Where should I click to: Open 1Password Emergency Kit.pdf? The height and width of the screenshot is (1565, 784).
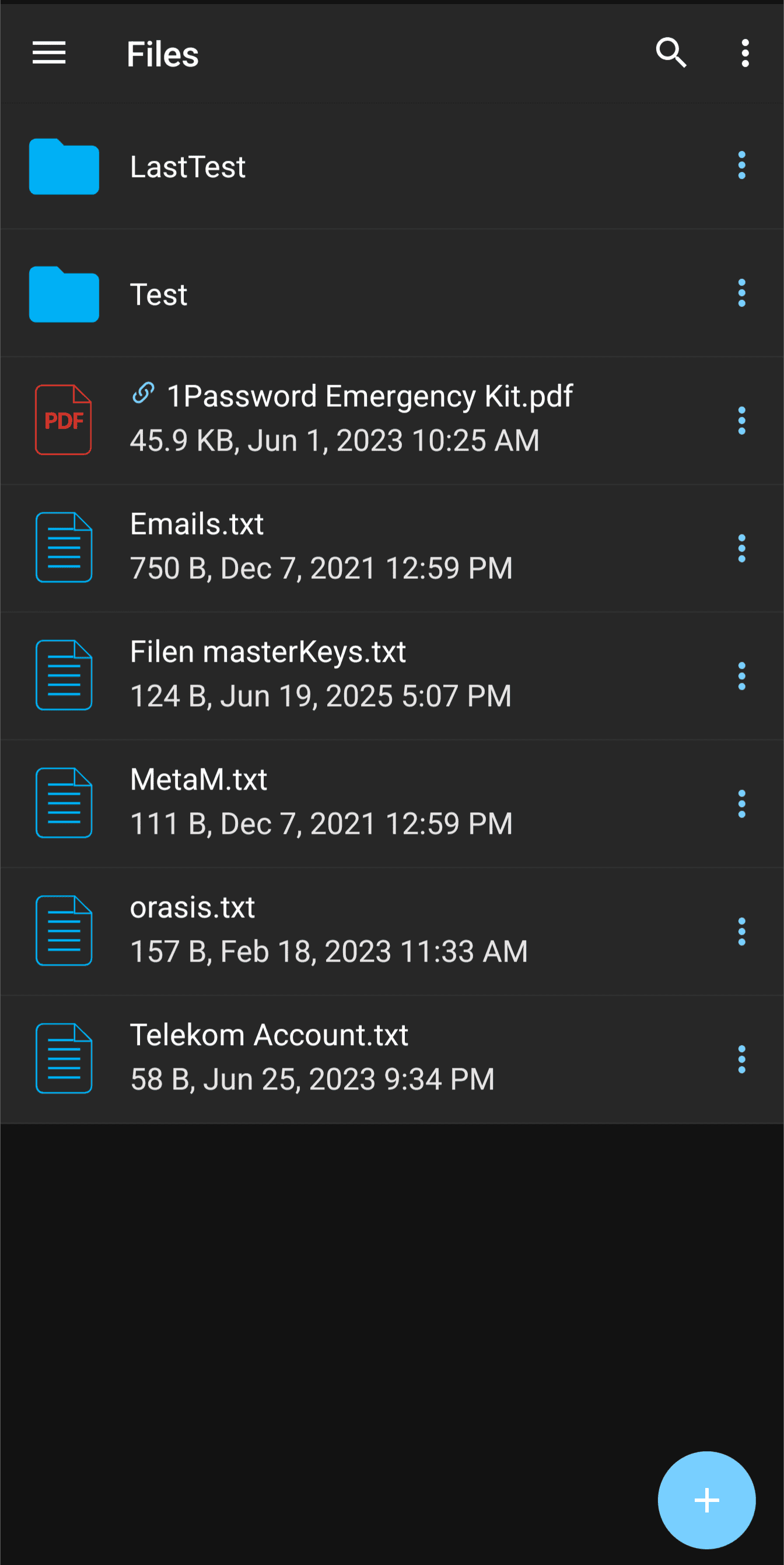[x=391, y=420]
